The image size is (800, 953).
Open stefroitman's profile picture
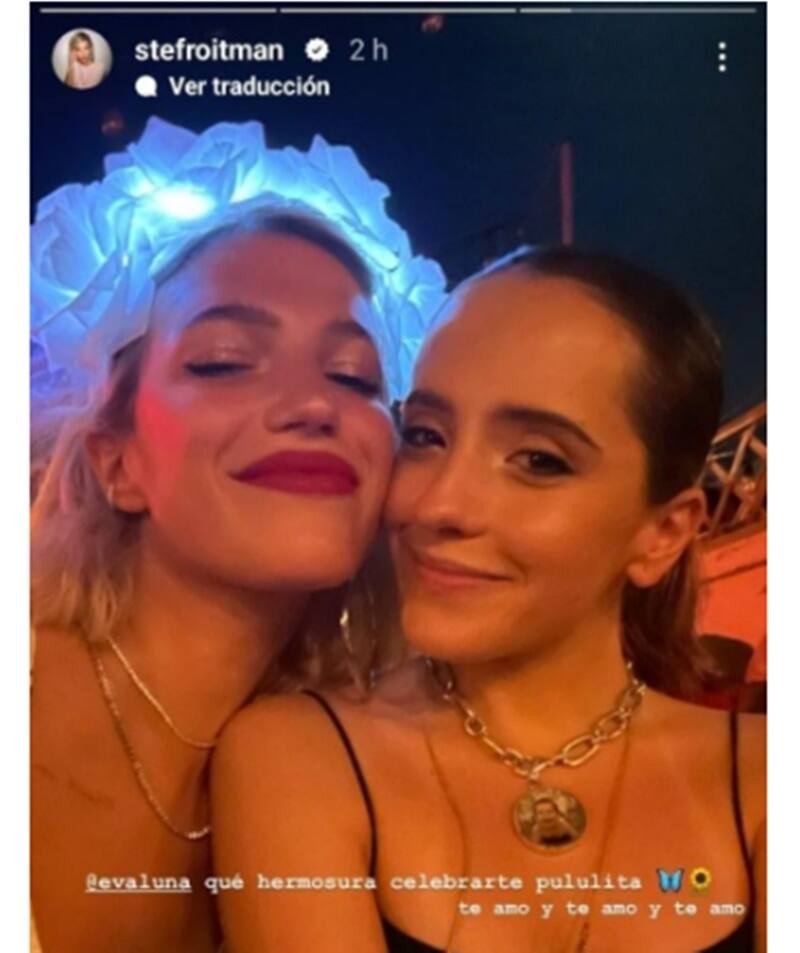point(82,59)
